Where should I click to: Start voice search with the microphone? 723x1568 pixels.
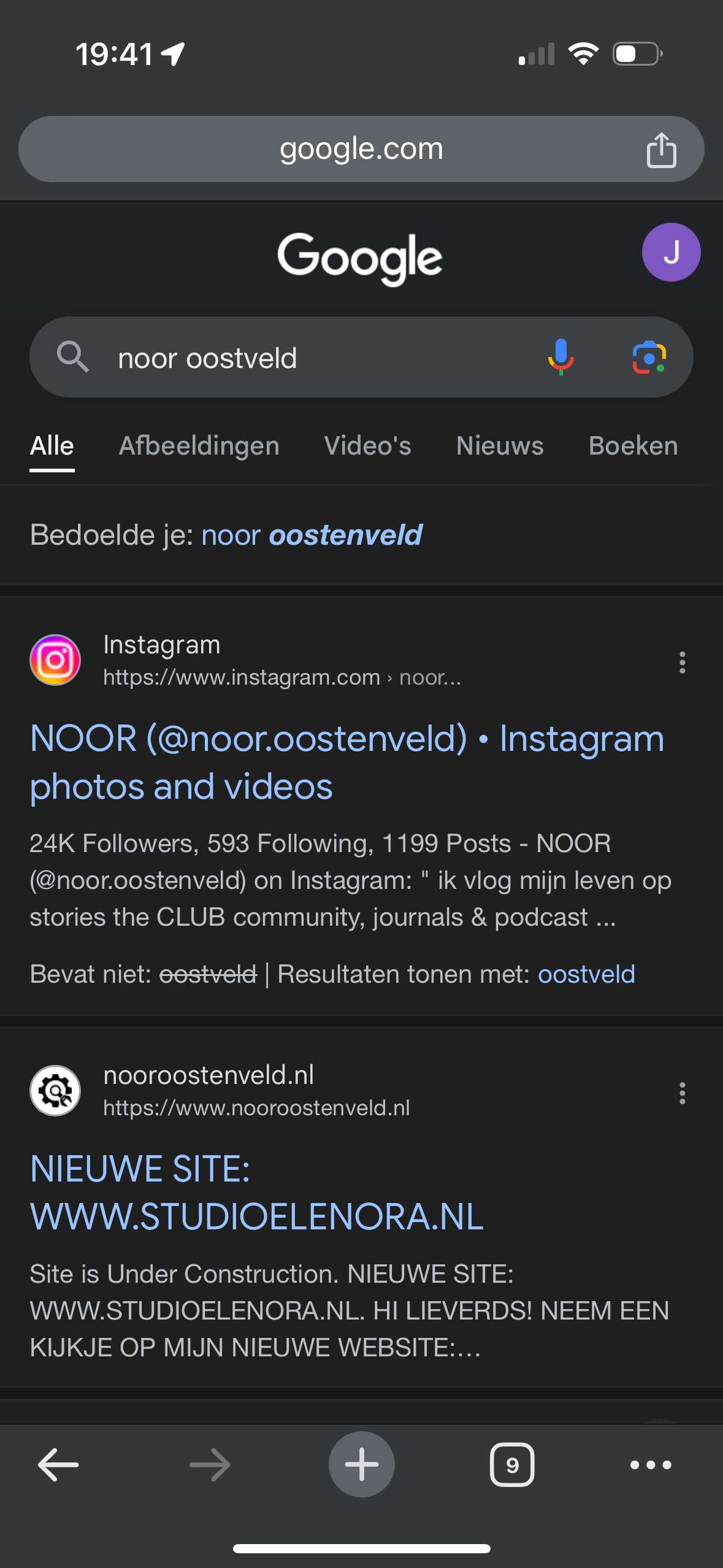pyautogui.click(x=560, y=357)
